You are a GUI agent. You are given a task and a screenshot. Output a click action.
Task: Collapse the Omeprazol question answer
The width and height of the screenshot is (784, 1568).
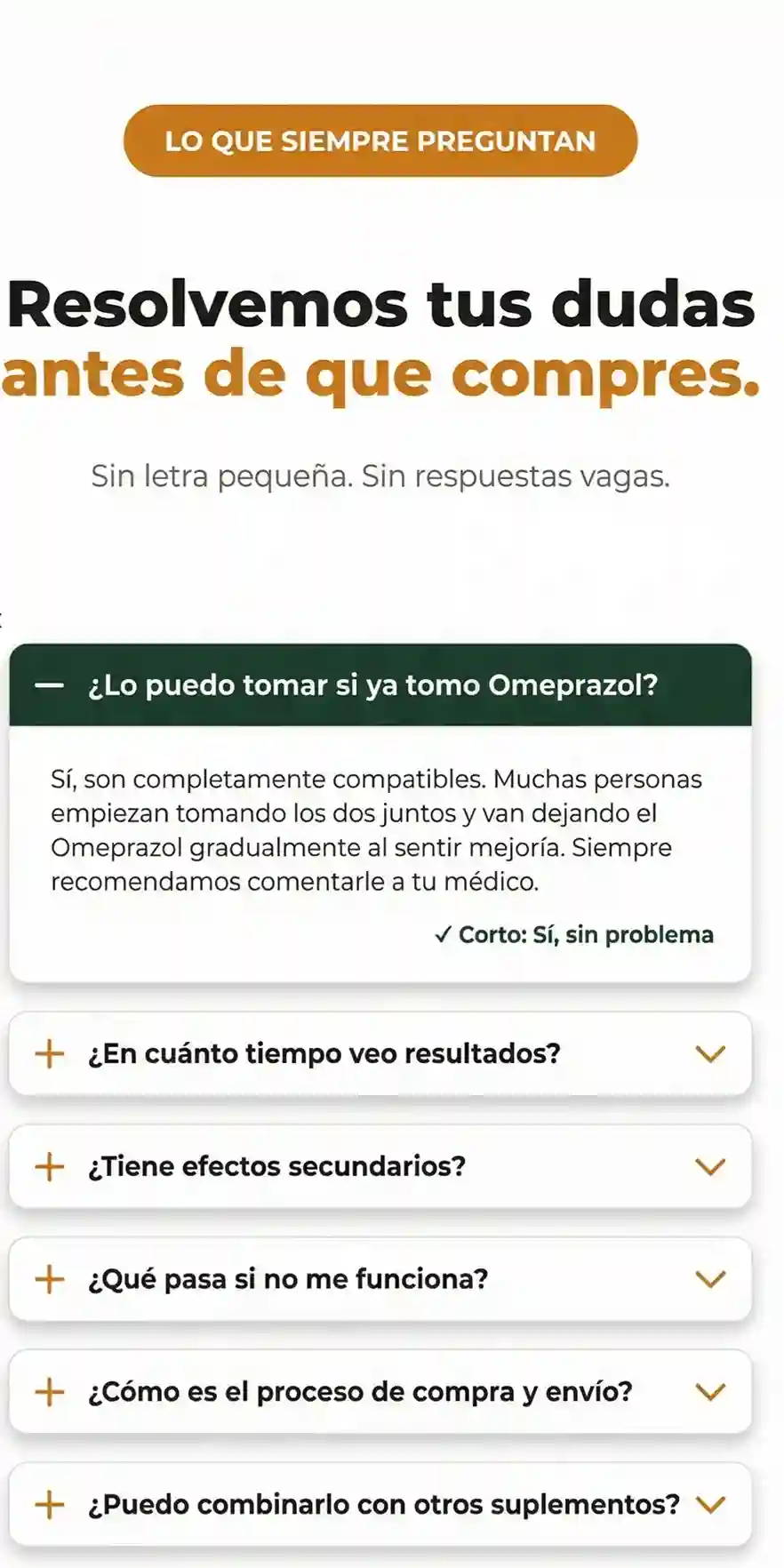coord(380,685)
